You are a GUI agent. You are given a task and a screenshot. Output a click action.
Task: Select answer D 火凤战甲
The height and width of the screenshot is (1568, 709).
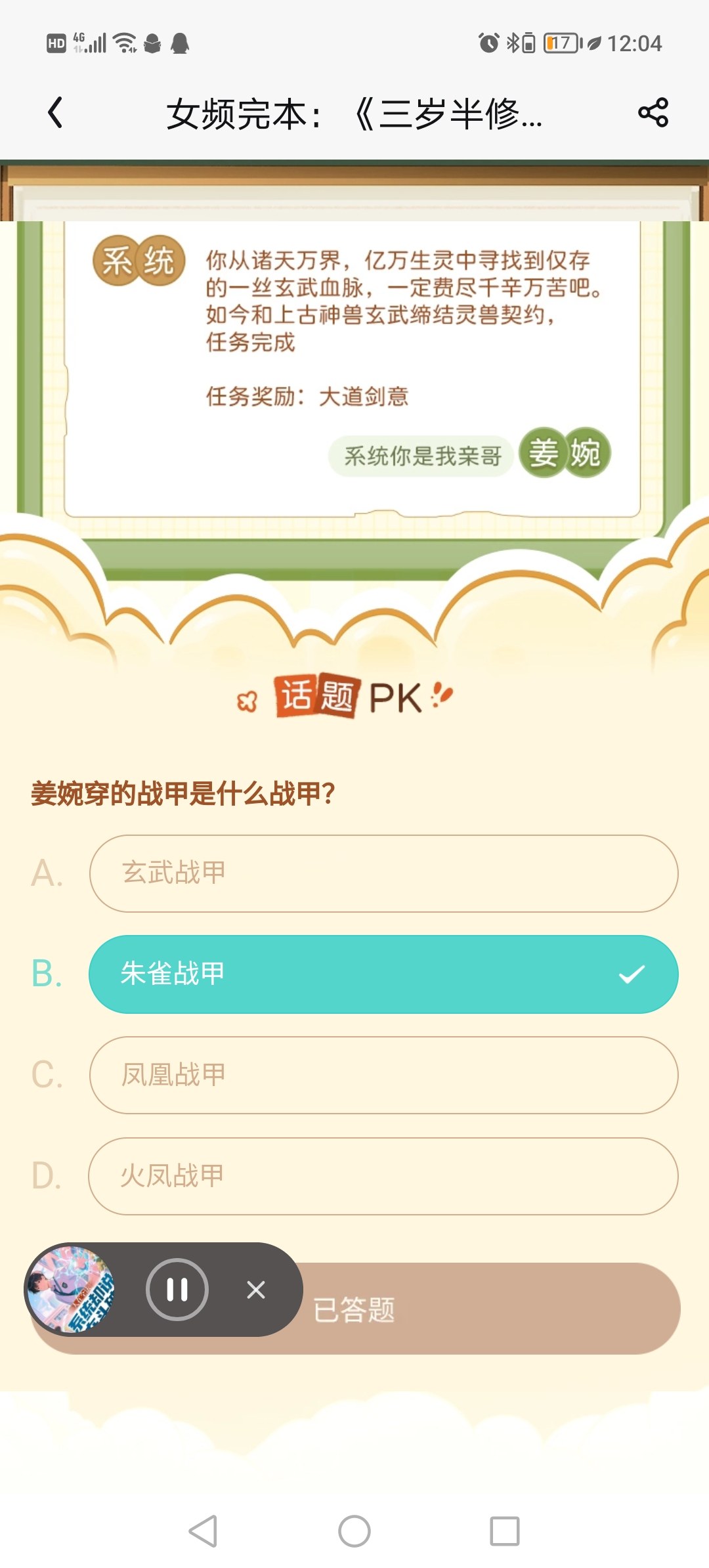click(383, 1176)
